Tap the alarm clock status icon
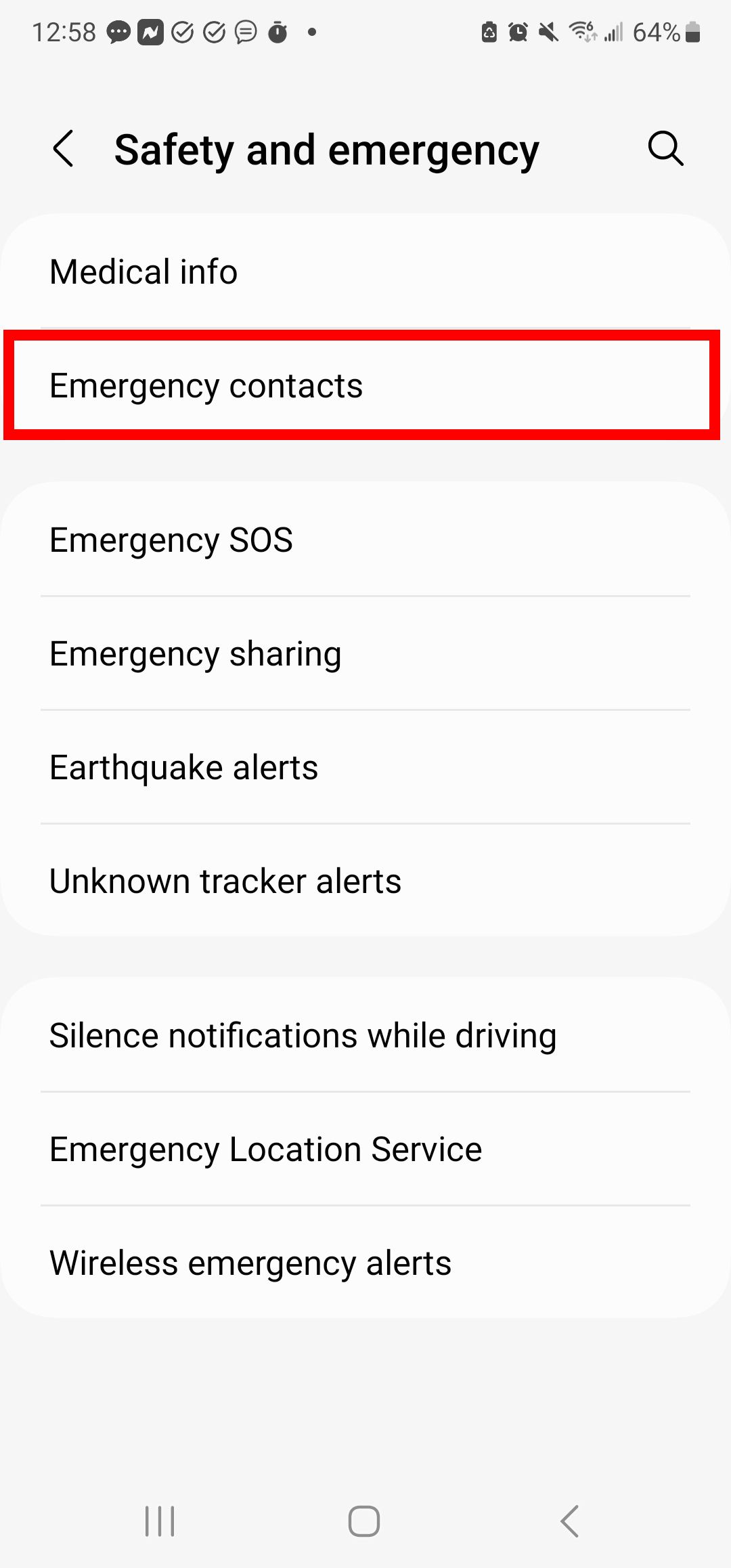The image size is (731, 1568). (516, 31)
